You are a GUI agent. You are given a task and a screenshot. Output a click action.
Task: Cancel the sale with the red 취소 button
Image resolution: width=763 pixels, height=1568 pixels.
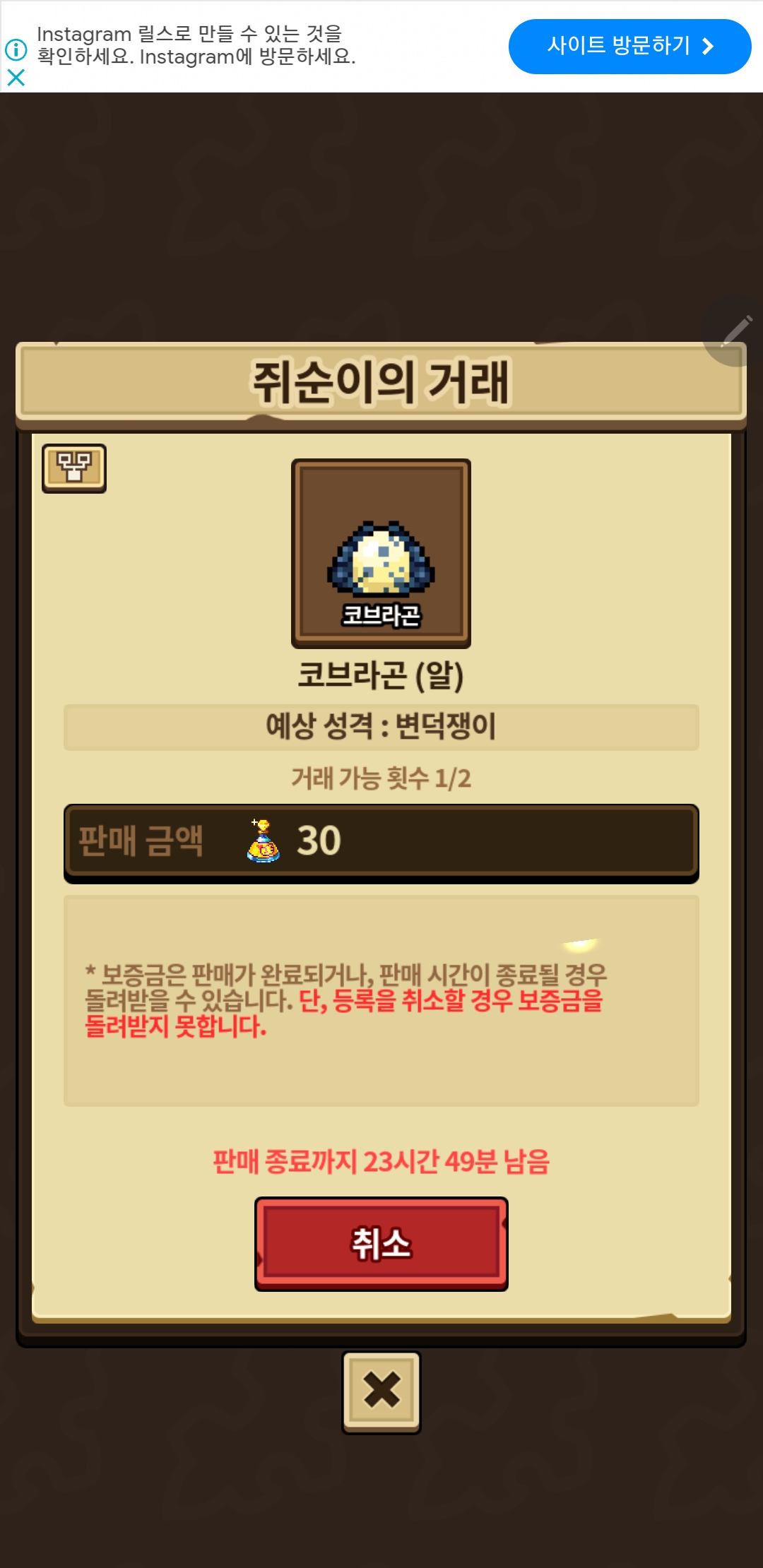(381, 1244)
